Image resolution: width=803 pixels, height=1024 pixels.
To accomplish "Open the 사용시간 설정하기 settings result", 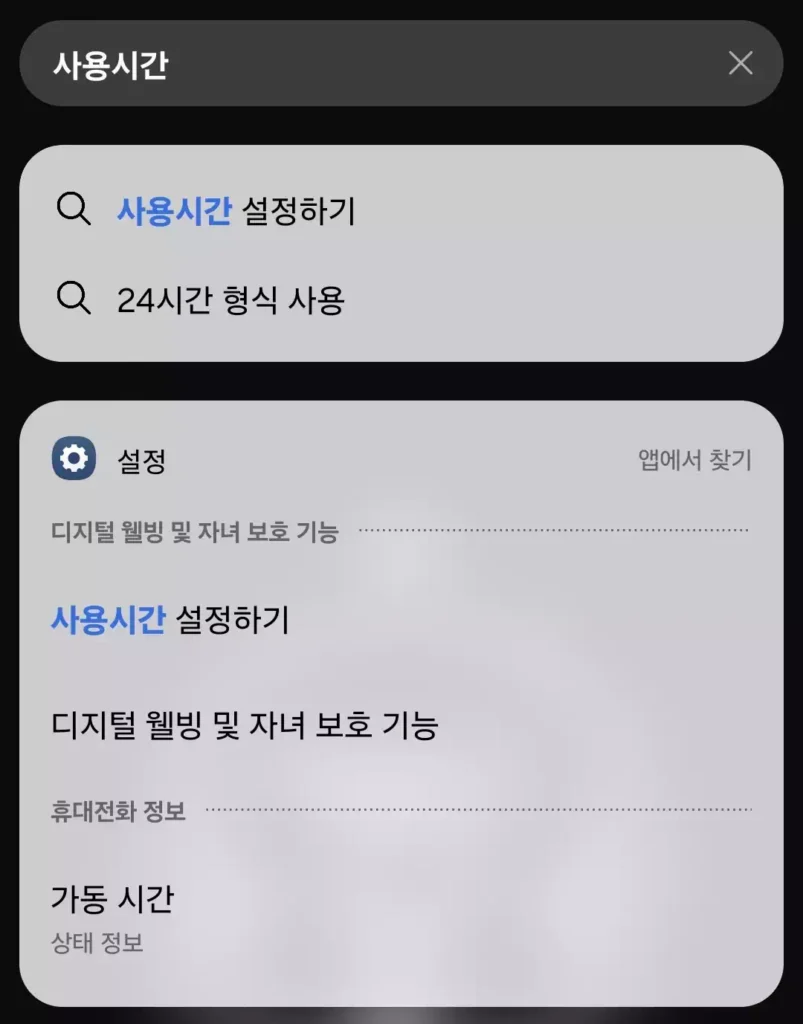I will tap(170, 620).
